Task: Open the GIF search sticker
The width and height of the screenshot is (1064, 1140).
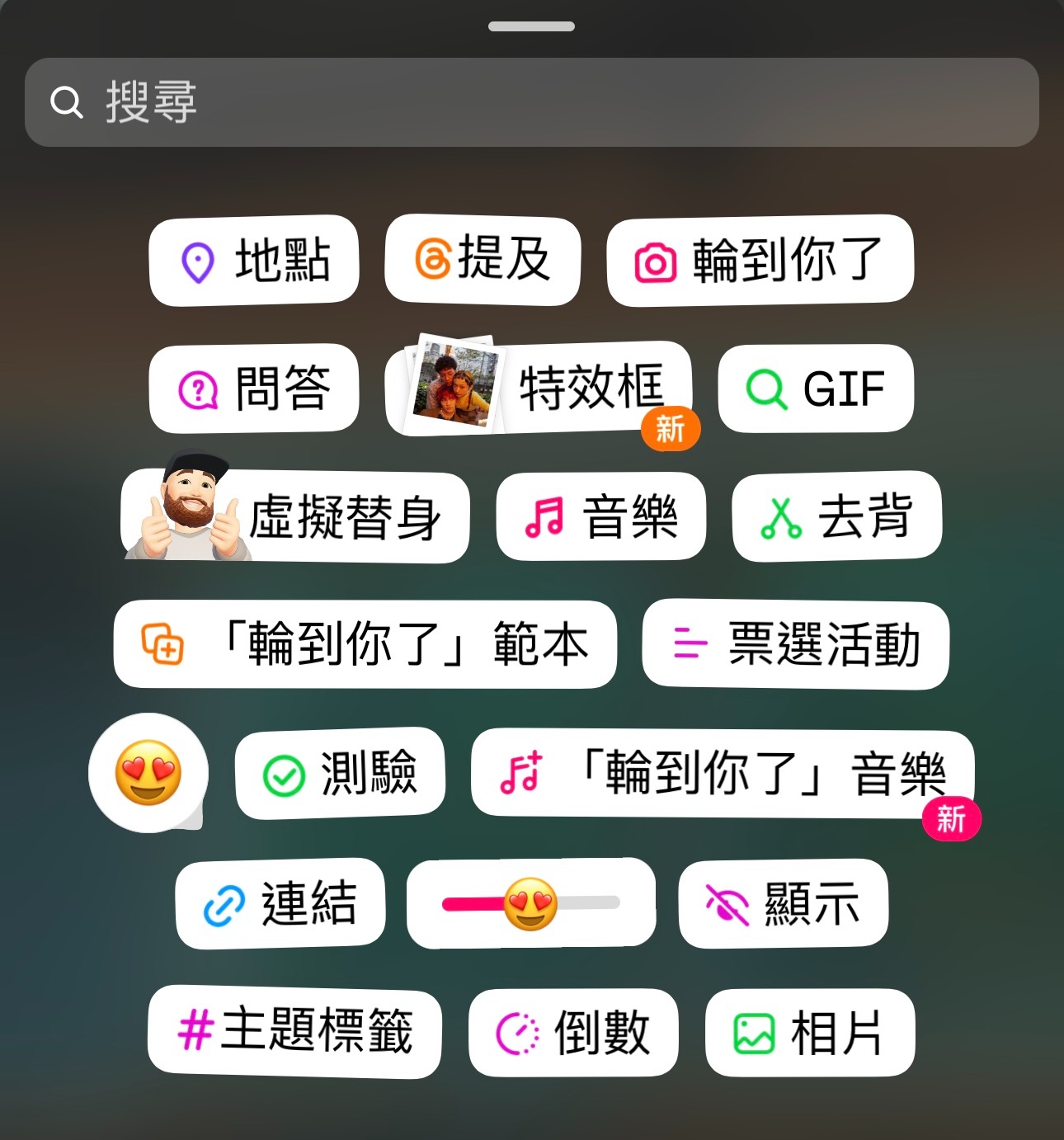Action: point(815,388)
